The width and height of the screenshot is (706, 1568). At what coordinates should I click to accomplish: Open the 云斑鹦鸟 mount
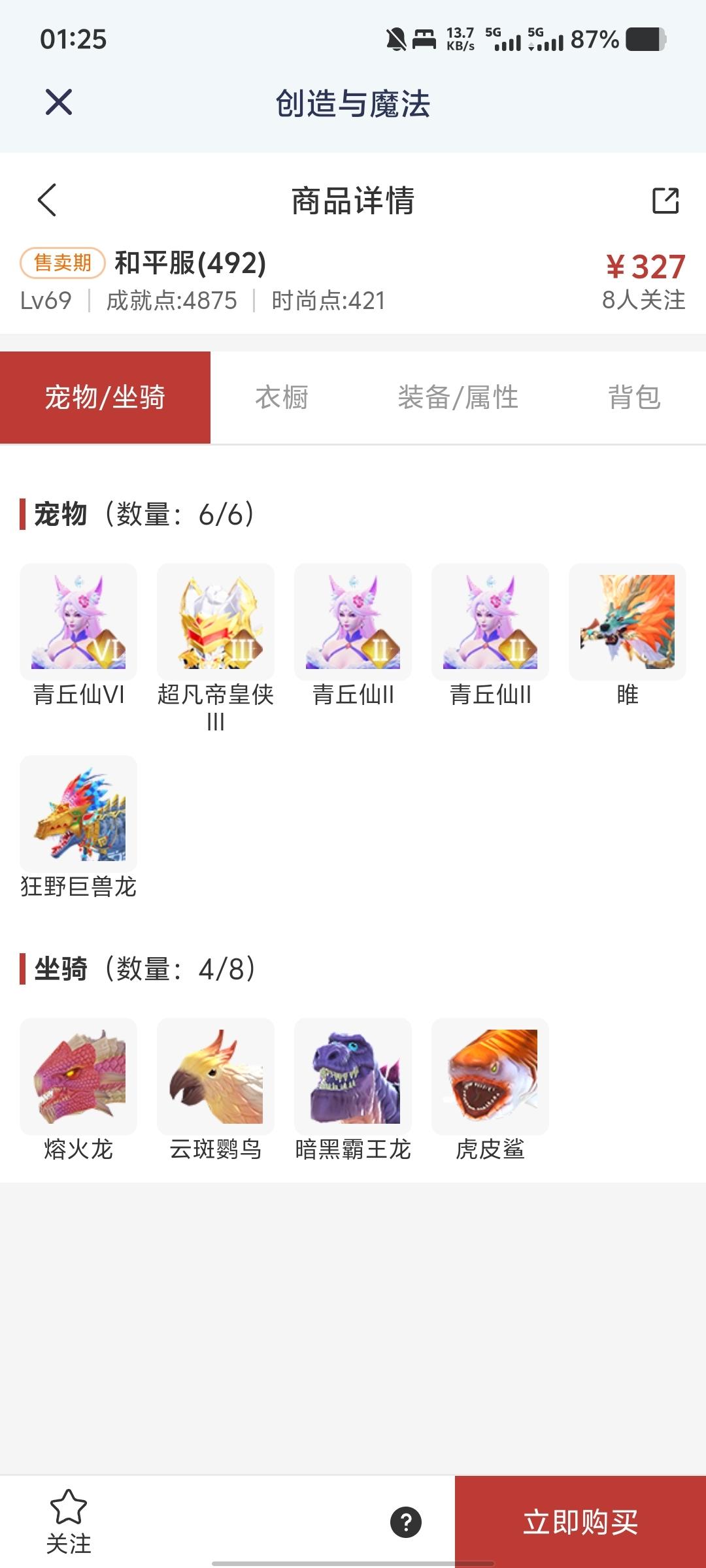[x=216, y=1077]
